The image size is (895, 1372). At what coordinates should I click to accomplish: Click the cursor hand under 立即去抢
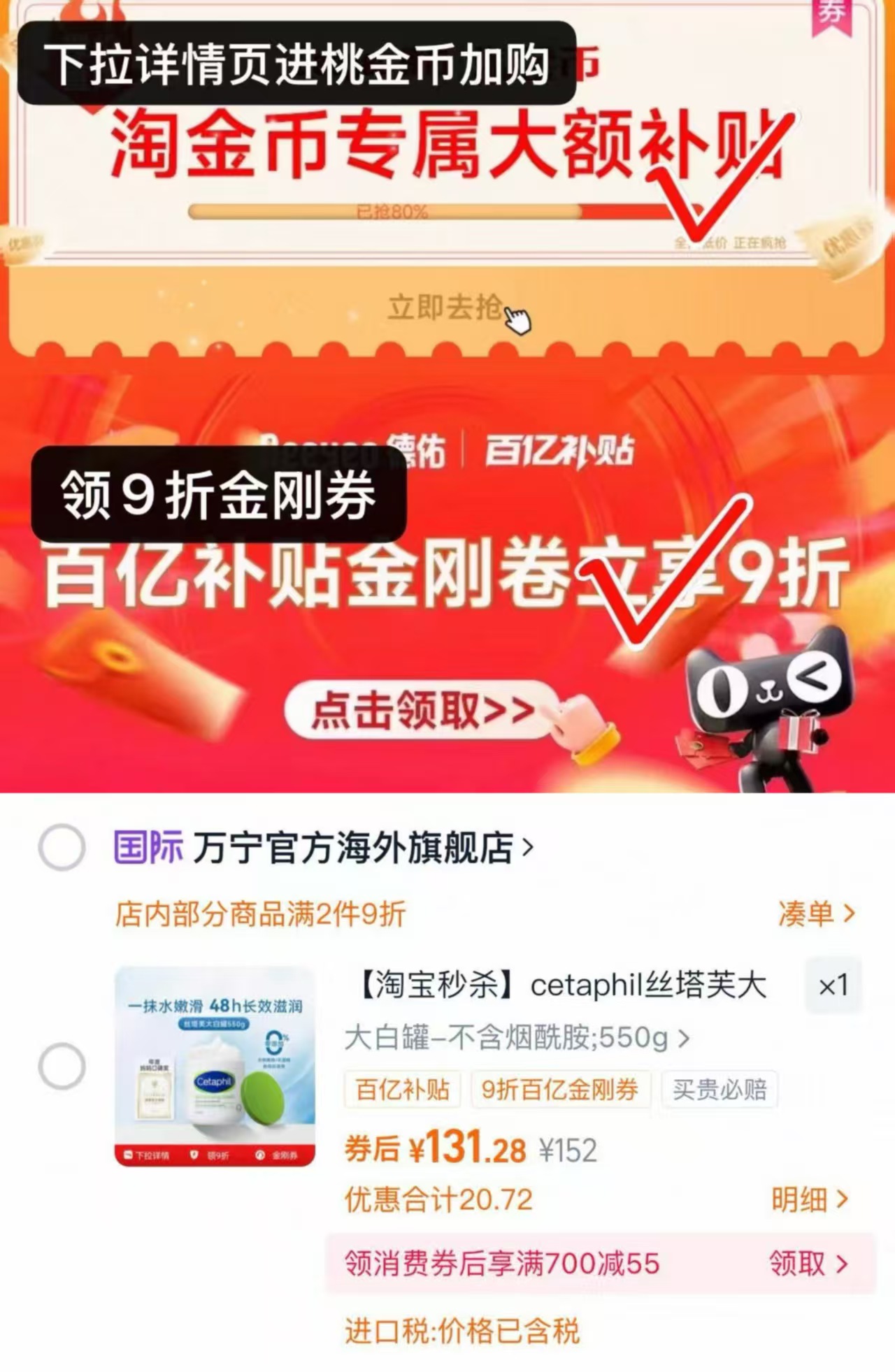click(518, 319)
